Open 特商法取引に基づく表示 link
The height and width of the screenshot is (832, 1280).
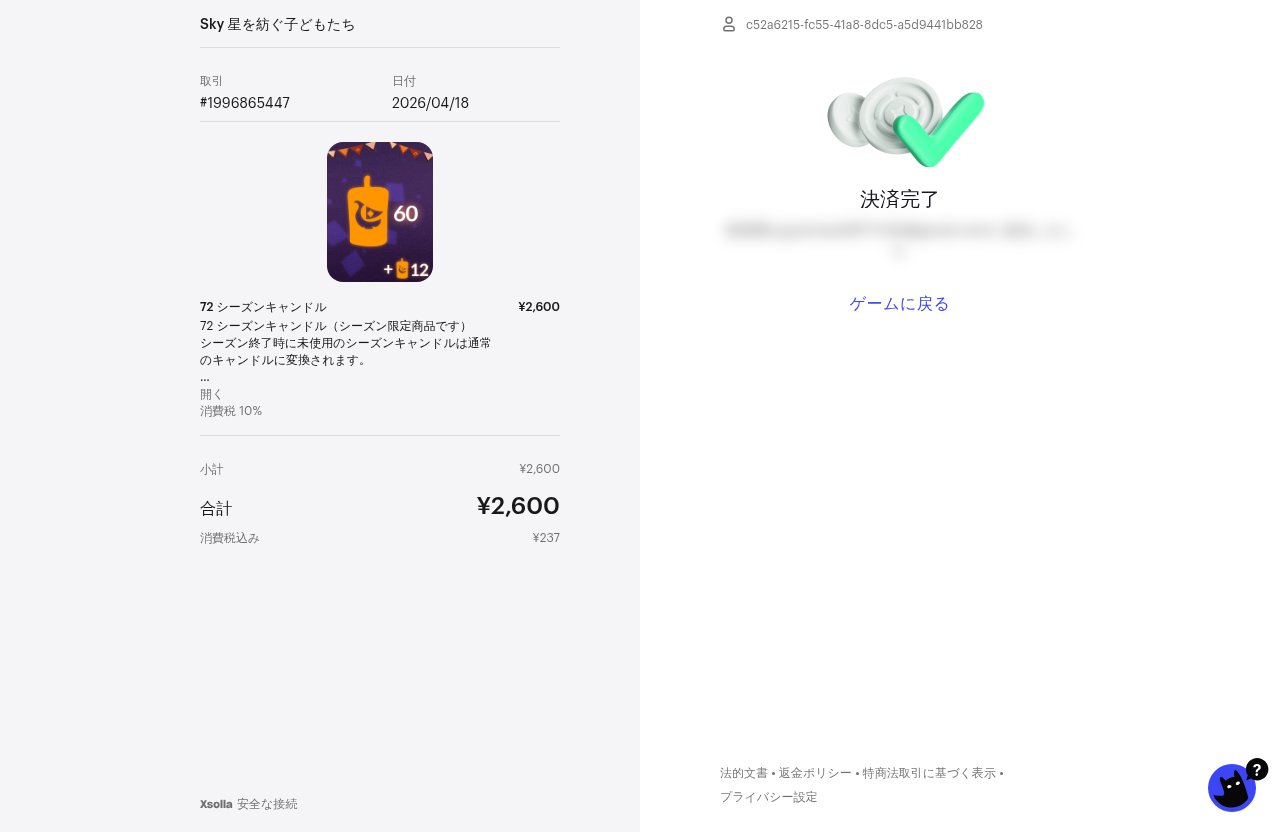point(929,773)
